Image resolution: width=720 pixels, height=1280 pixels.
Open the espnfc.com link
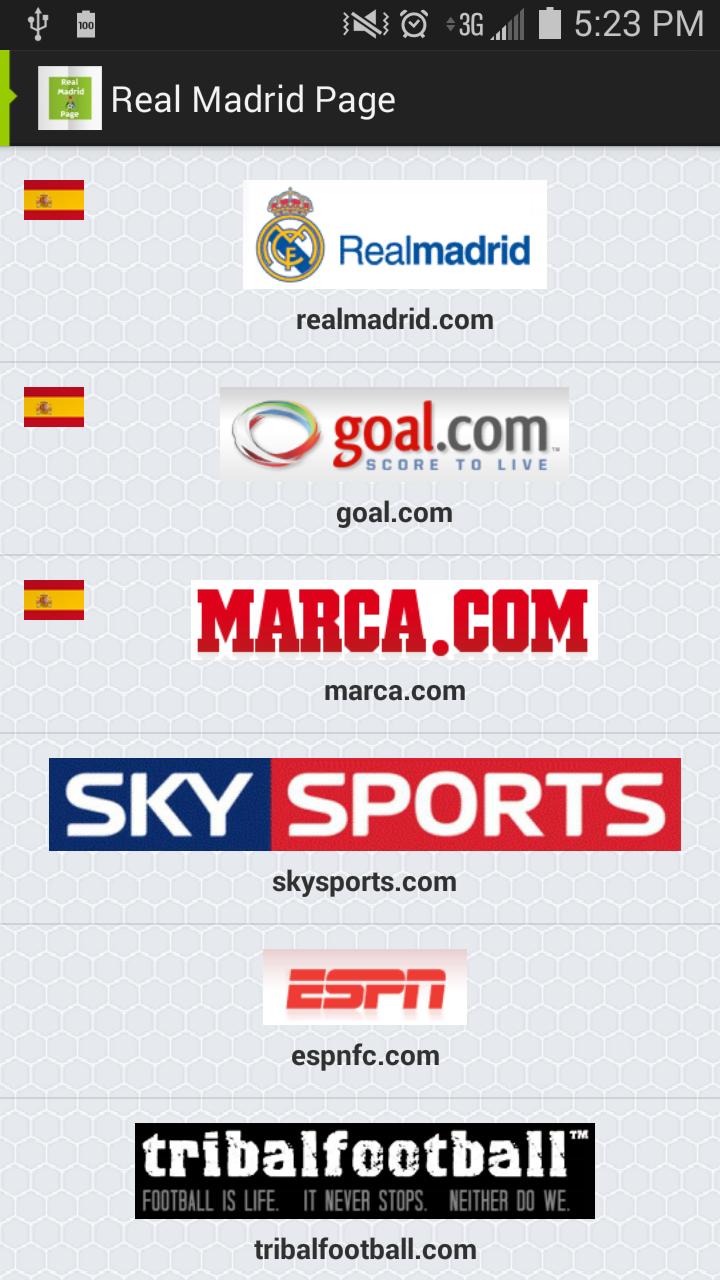[363, 1055]
